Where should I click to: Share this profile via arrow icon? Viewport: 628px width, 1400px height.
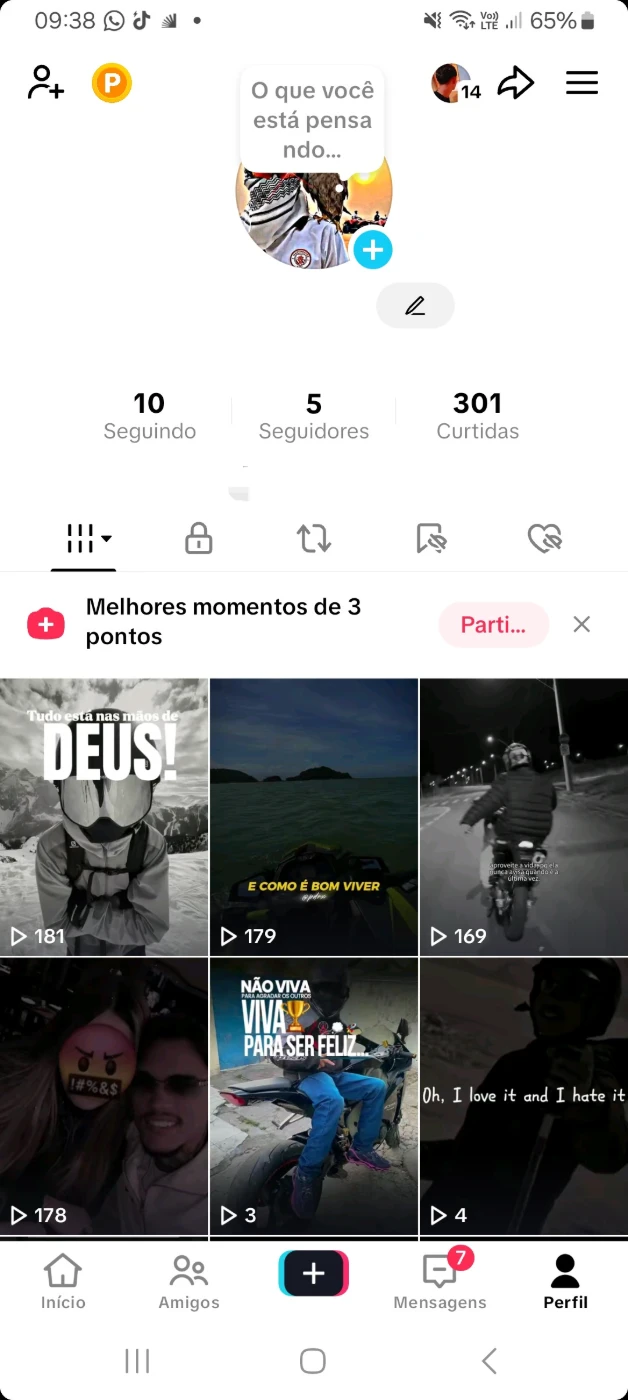pyautogui.click(x=516, y=83)
